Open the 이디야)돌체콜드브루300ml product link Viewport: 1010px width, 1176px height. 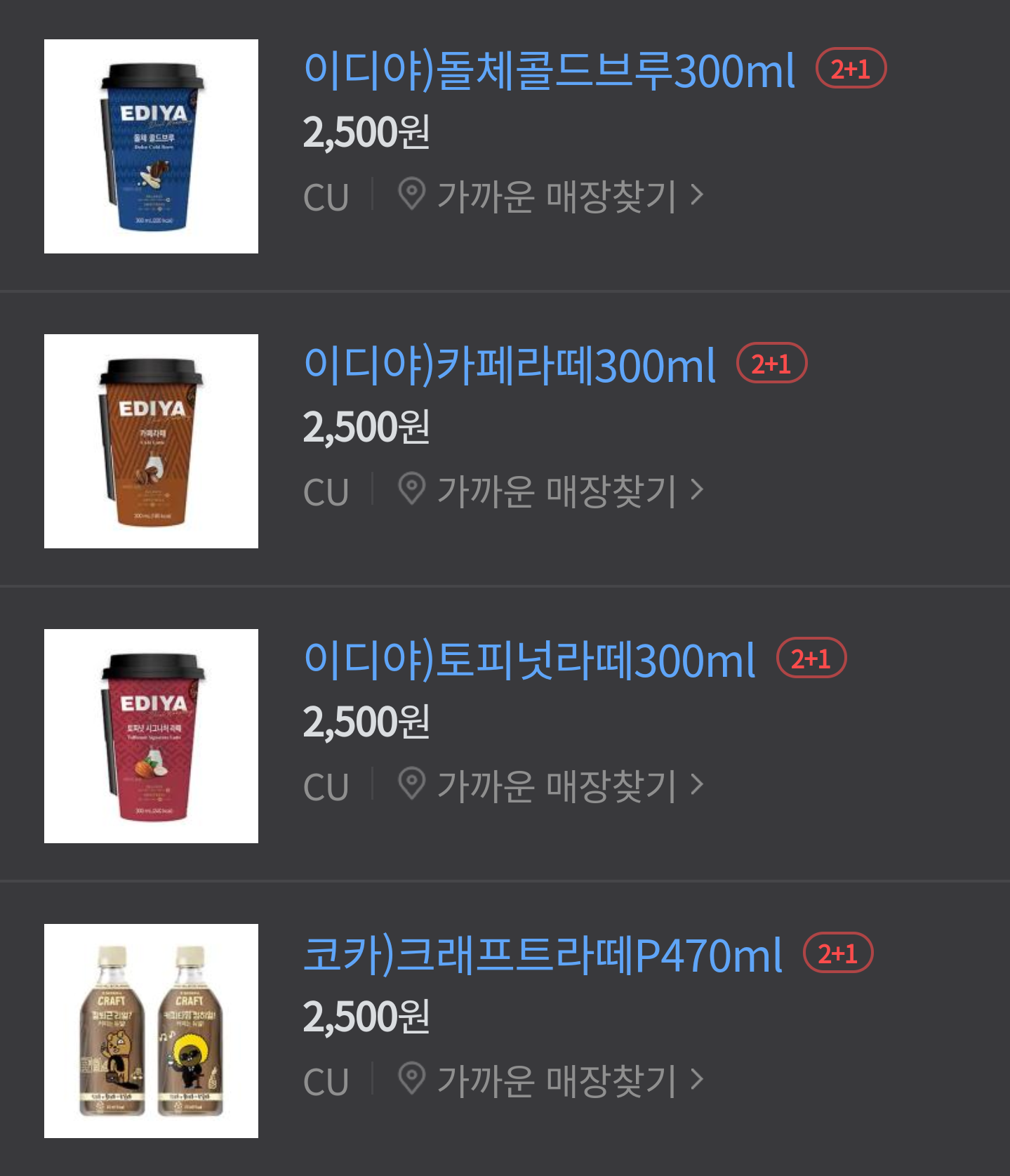tap(549, 71)
